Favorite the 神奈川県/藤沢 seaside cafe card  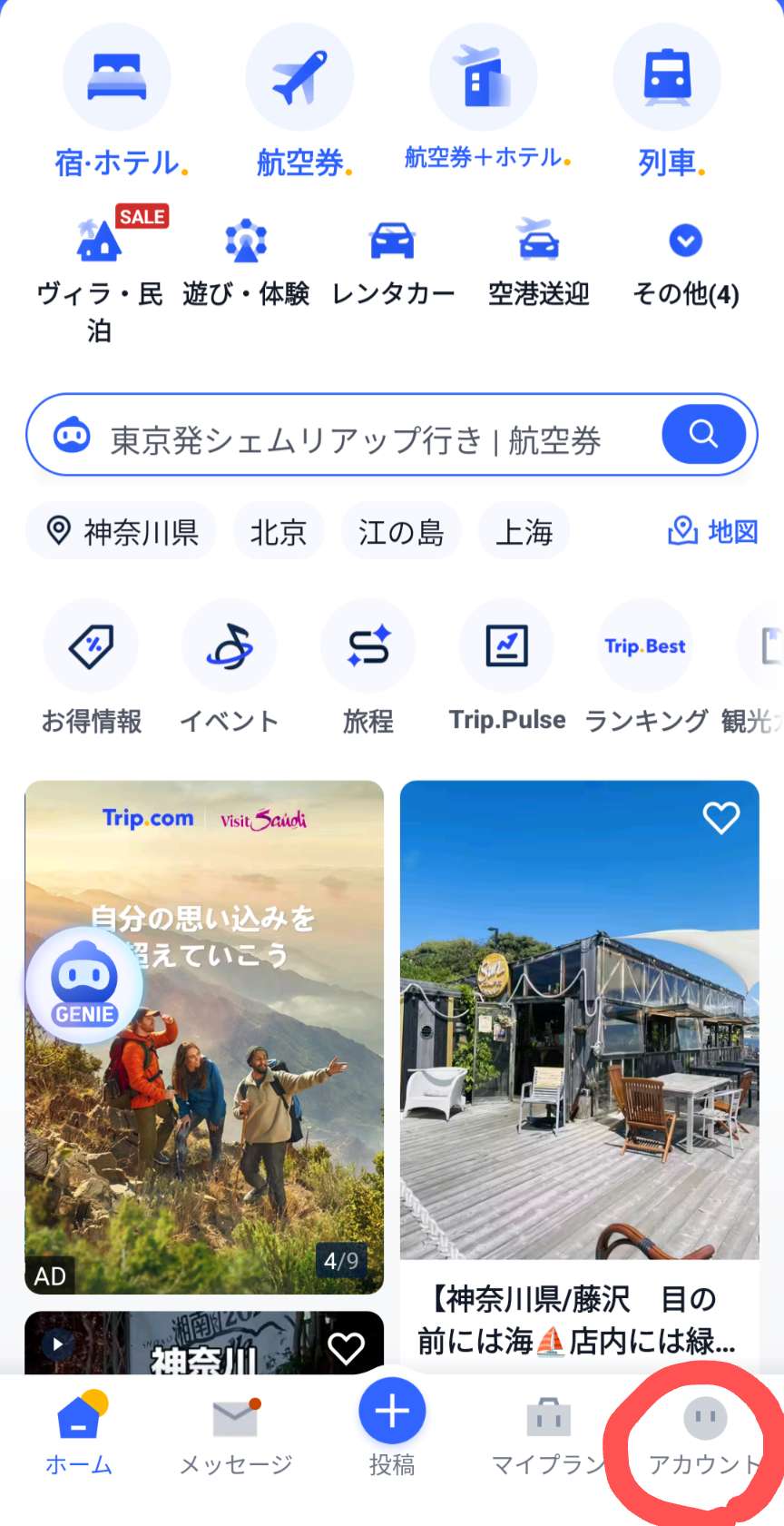720,818
